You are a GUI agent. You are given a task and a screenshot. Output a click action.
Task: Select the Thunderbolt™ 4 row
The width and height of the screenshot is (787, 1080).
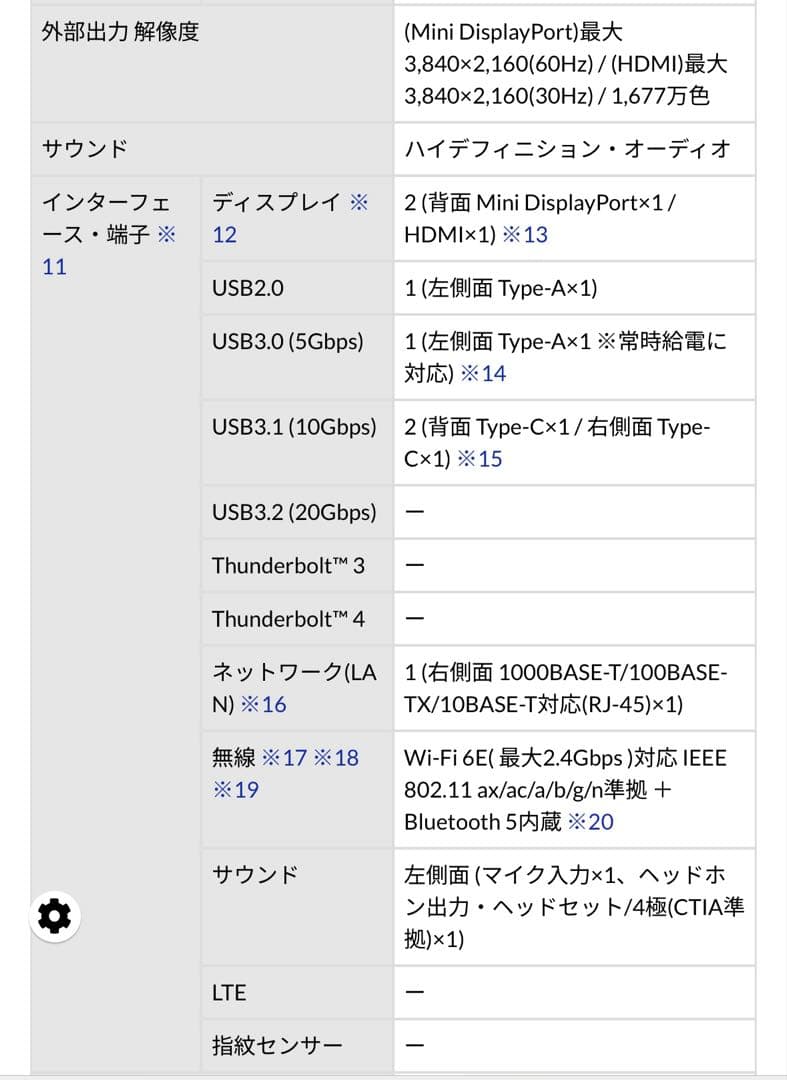[x=288, y=618]
